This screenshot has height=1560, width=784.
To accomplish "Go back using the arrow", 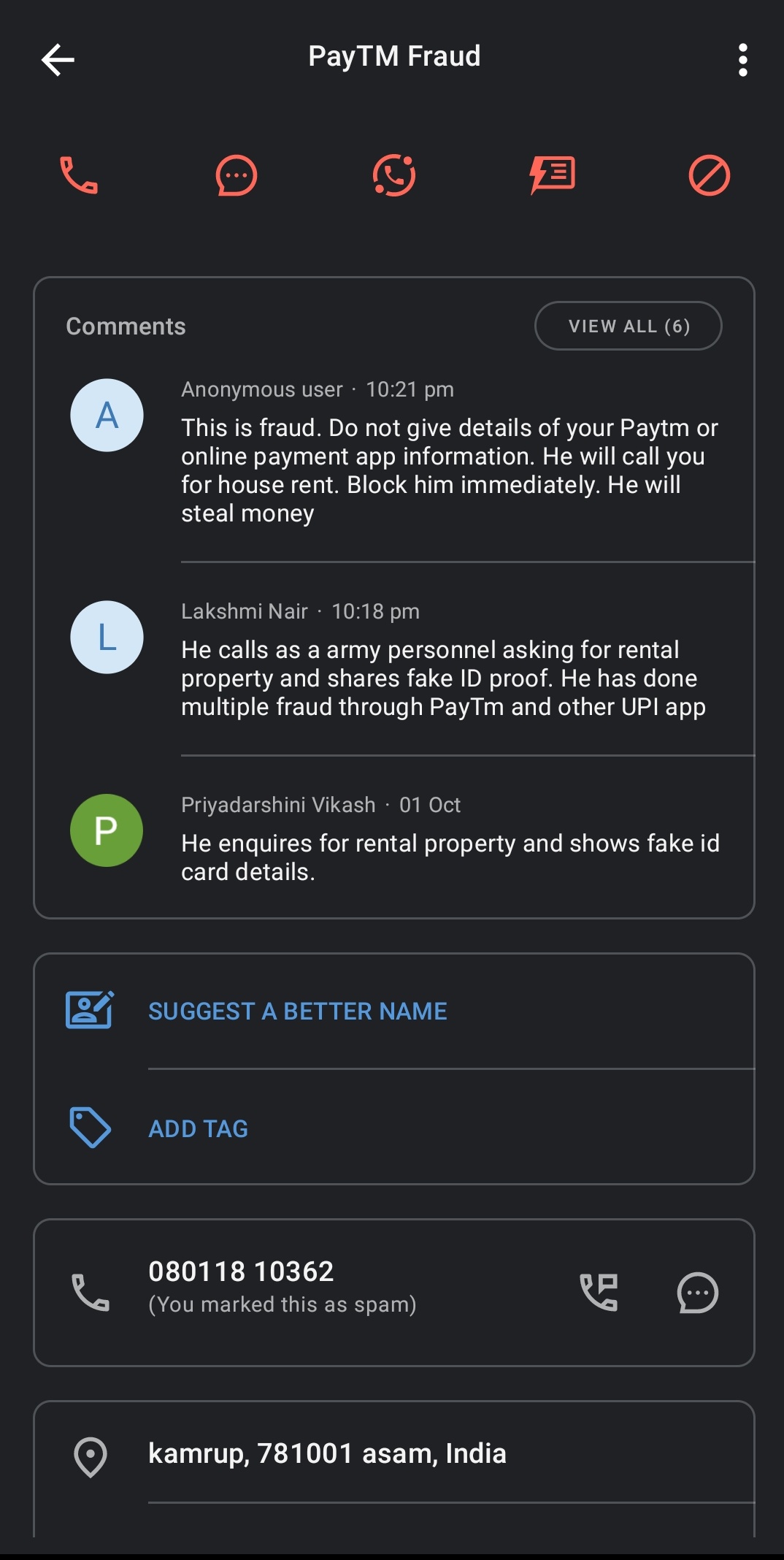I will click(58, 59).
